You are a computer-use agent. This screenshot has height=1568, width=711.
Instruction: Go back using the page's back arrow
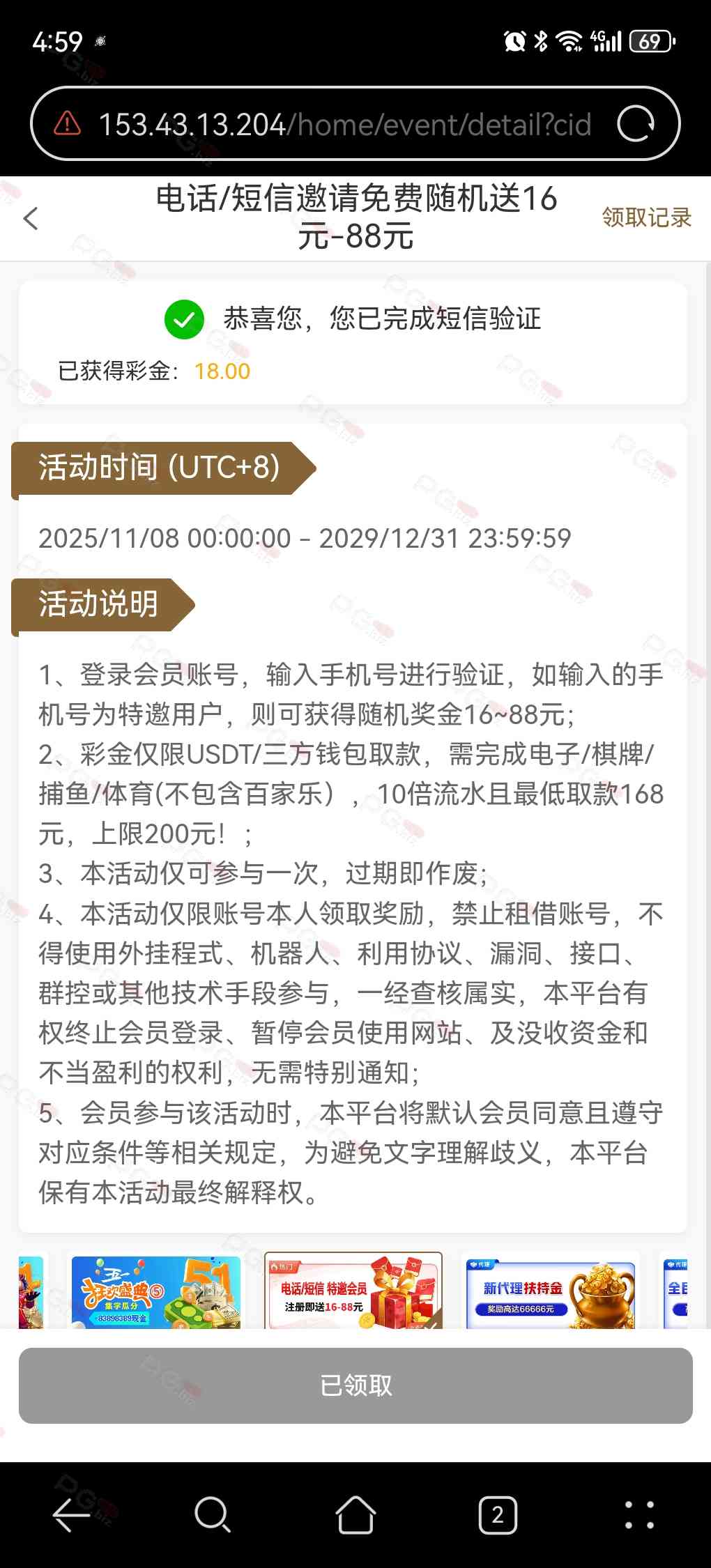[31, 218]
